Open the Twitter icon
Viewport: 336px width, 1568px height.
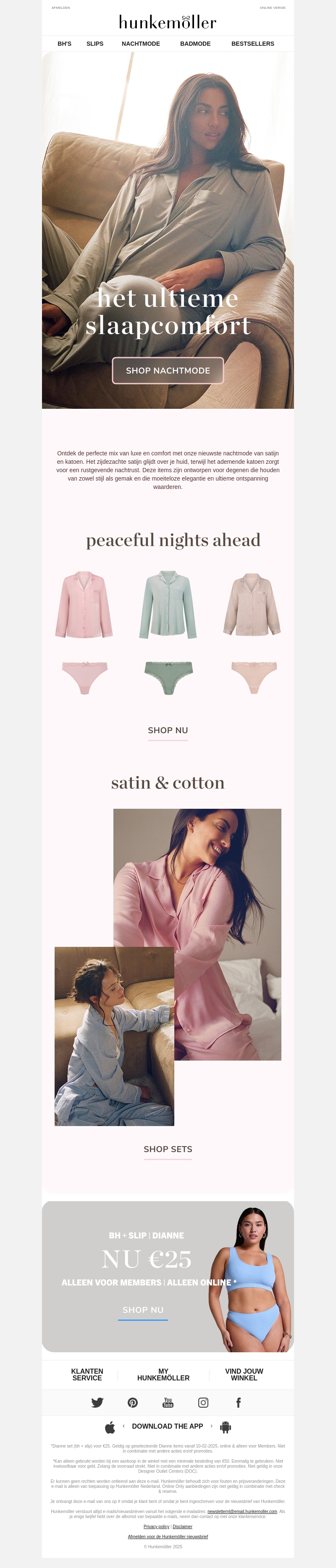(97, 1403)
